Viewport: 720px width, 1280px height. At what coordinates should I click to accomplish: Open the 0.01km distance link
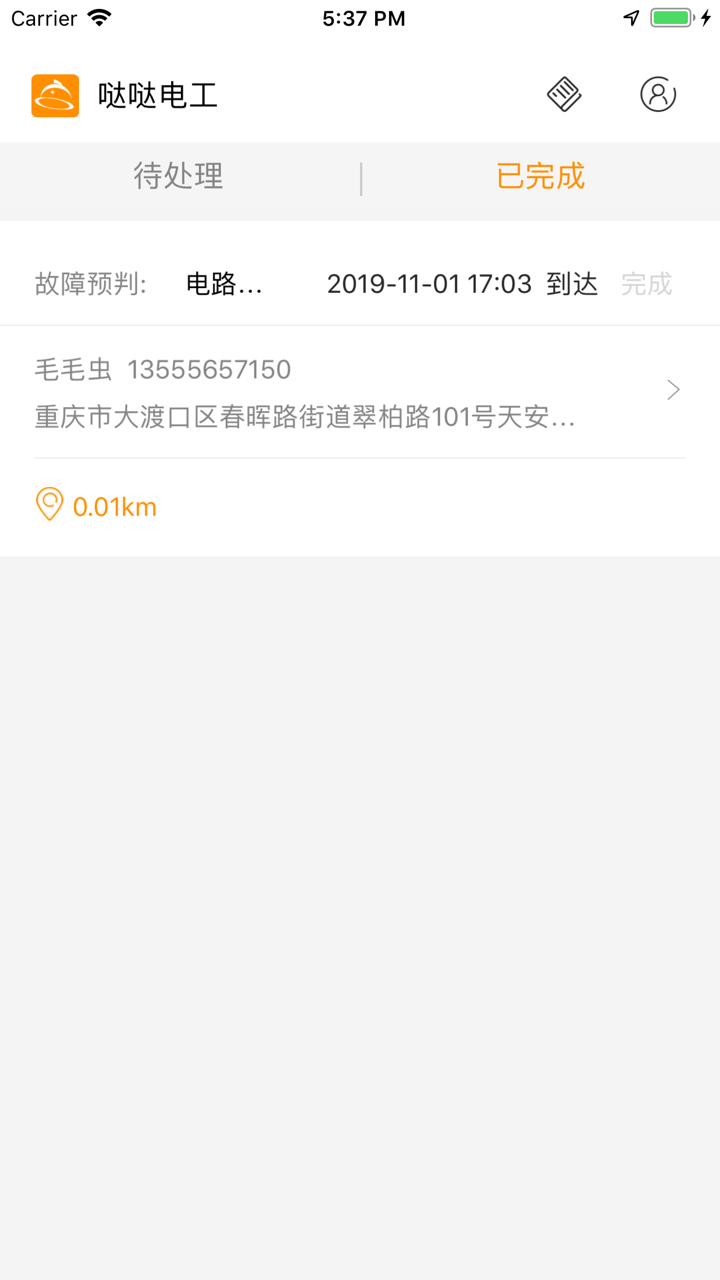coord(114,505)
